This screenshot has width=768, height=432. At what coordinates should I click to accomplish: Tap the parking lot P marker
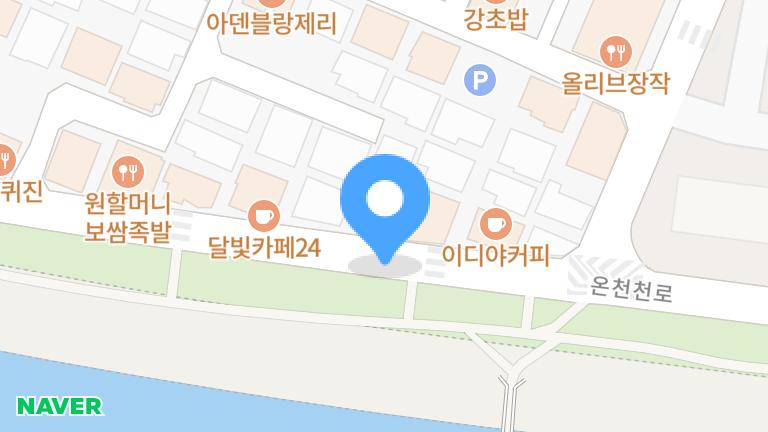coord(482,81)
